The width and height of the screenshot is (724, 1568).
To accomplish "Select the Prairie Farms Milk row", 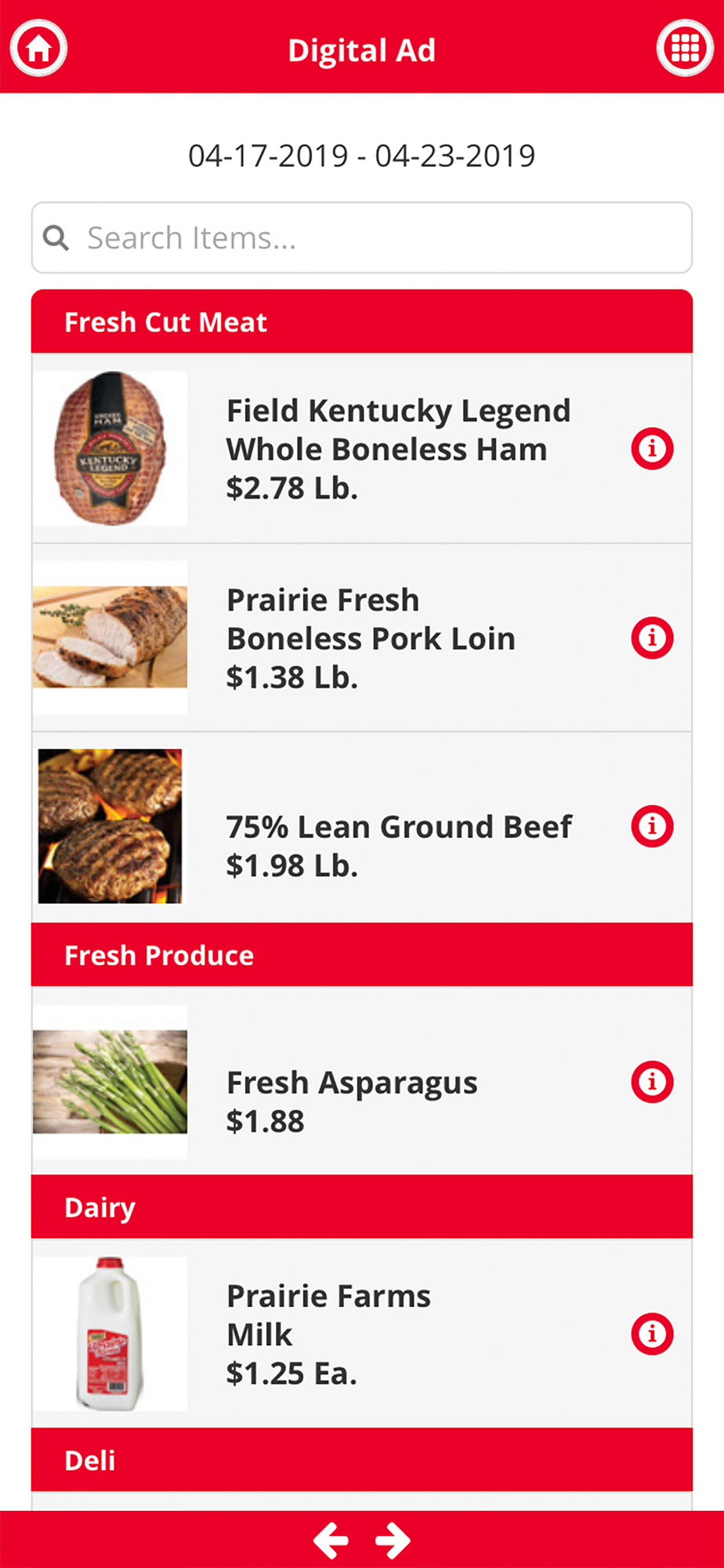I will tap(328, 1334).
